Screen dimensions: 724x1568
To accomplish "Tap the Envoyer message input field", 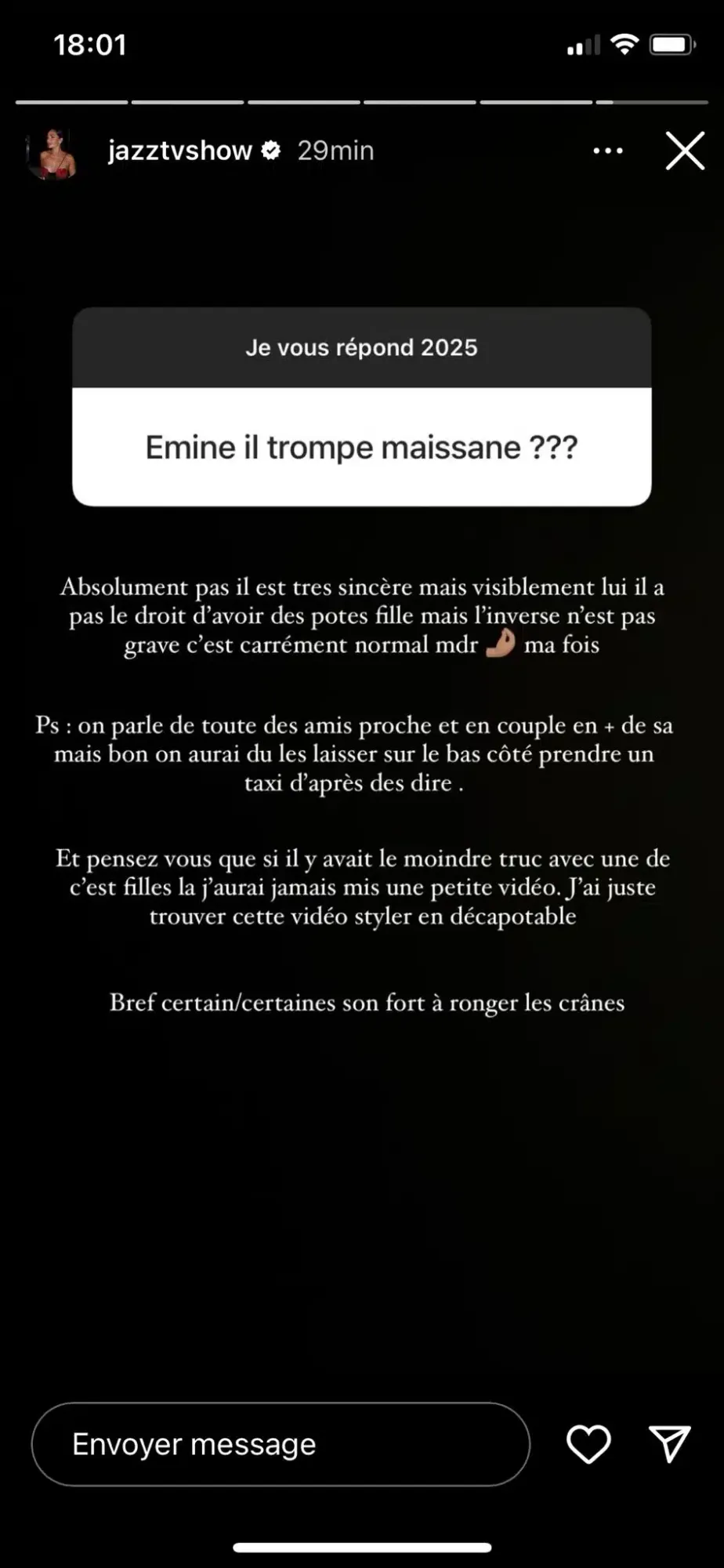I will [282, 1443].
